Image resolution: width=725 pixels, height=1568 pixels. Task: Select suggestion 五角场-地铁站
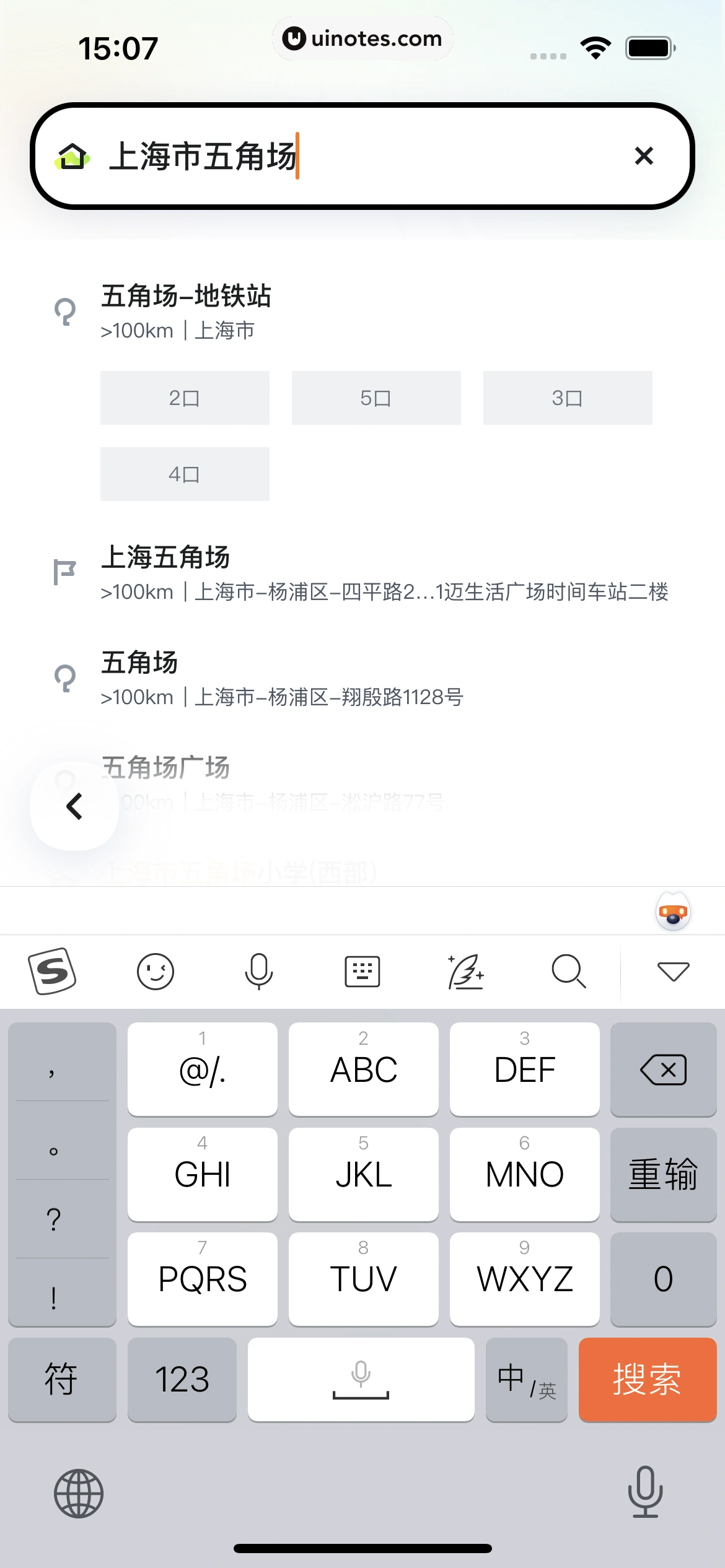tap(187, 297)
